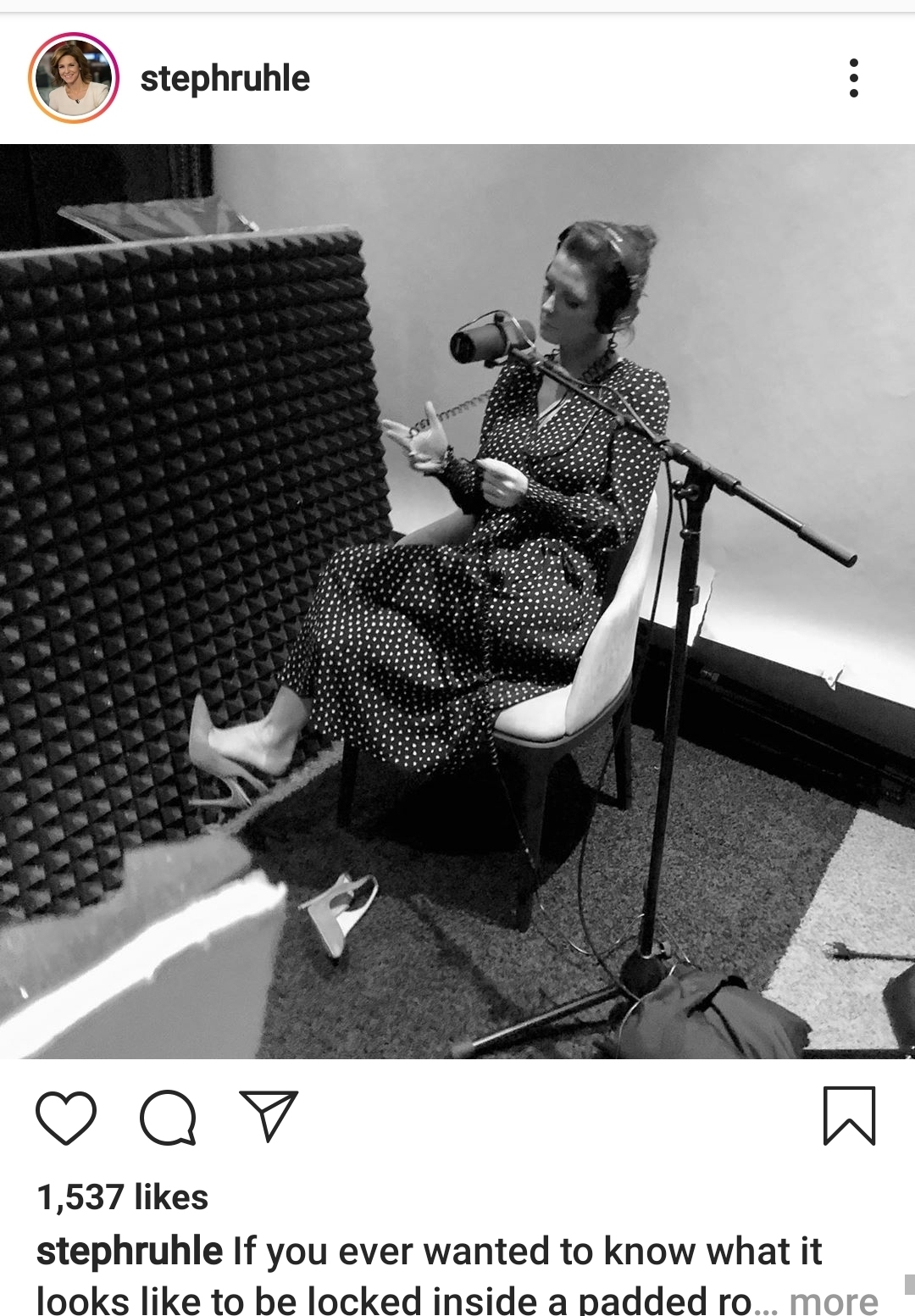Share the post via the paper plane icon
This screenshot has height=1316, width=915.
[269, 1116]
